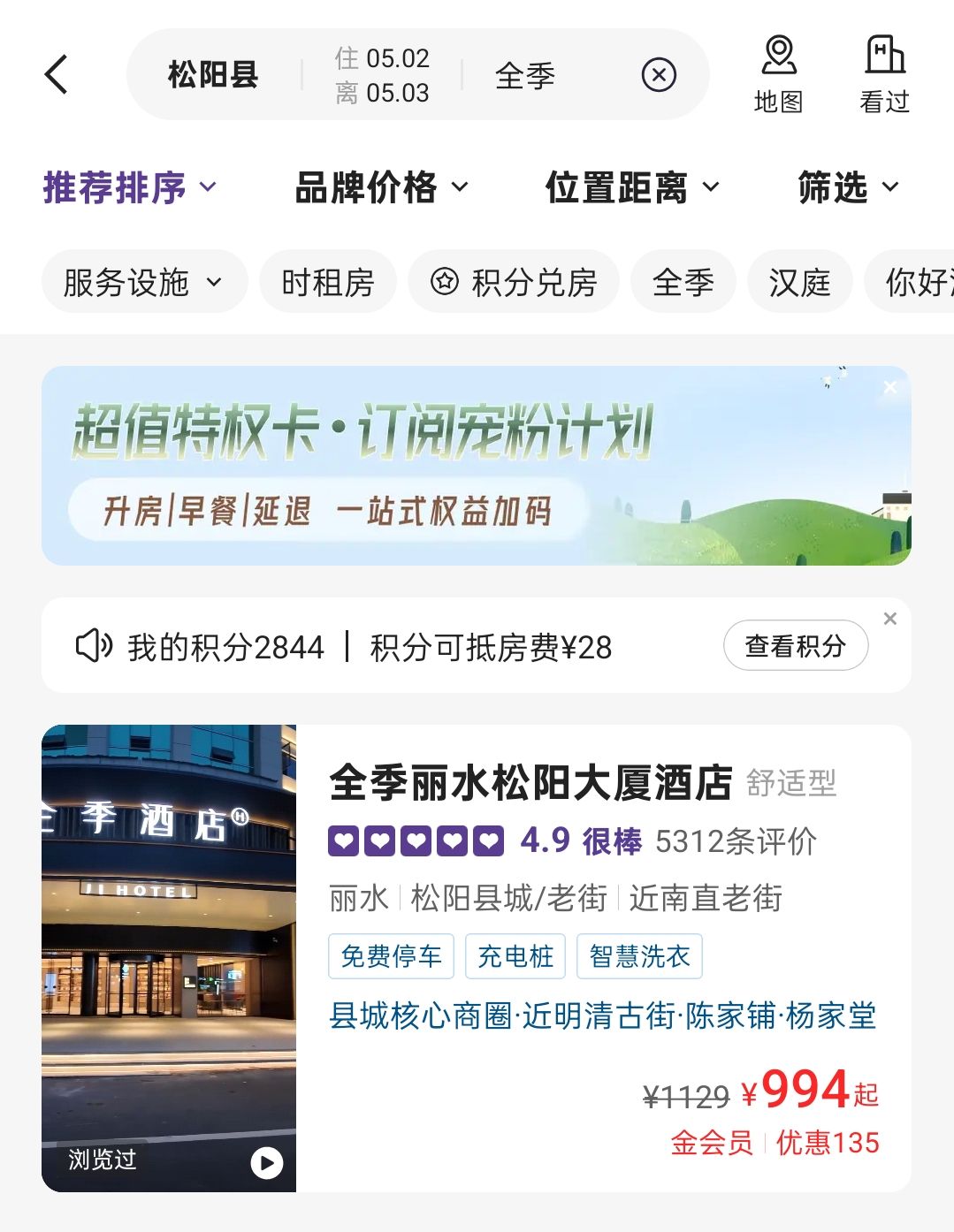The width and height of the screenshot is (954, 1232).
Task: Go back using the back arrow
Action: coord(57,74)
